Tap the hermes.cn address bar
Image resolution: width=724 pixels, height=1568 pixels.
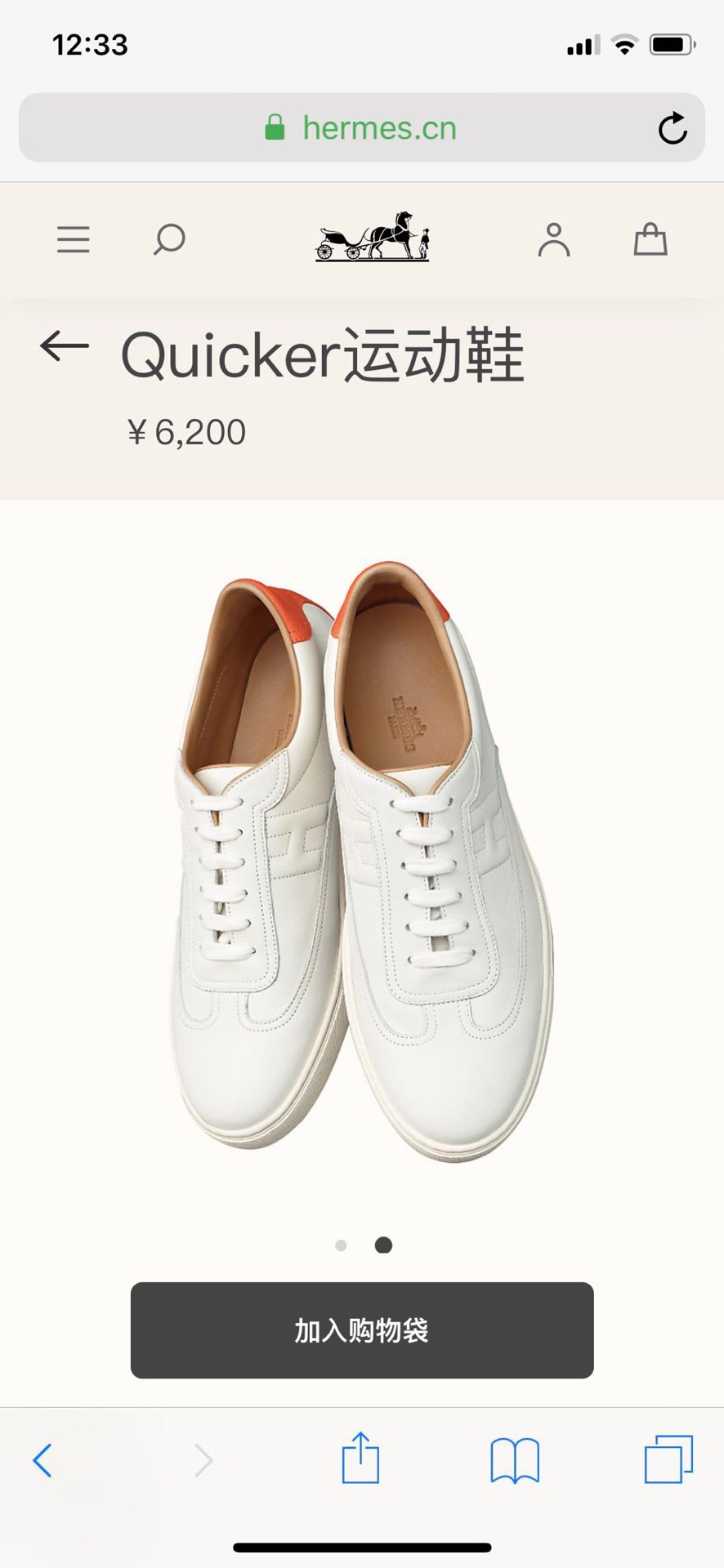pyautogui.click(x=361, y=128)
